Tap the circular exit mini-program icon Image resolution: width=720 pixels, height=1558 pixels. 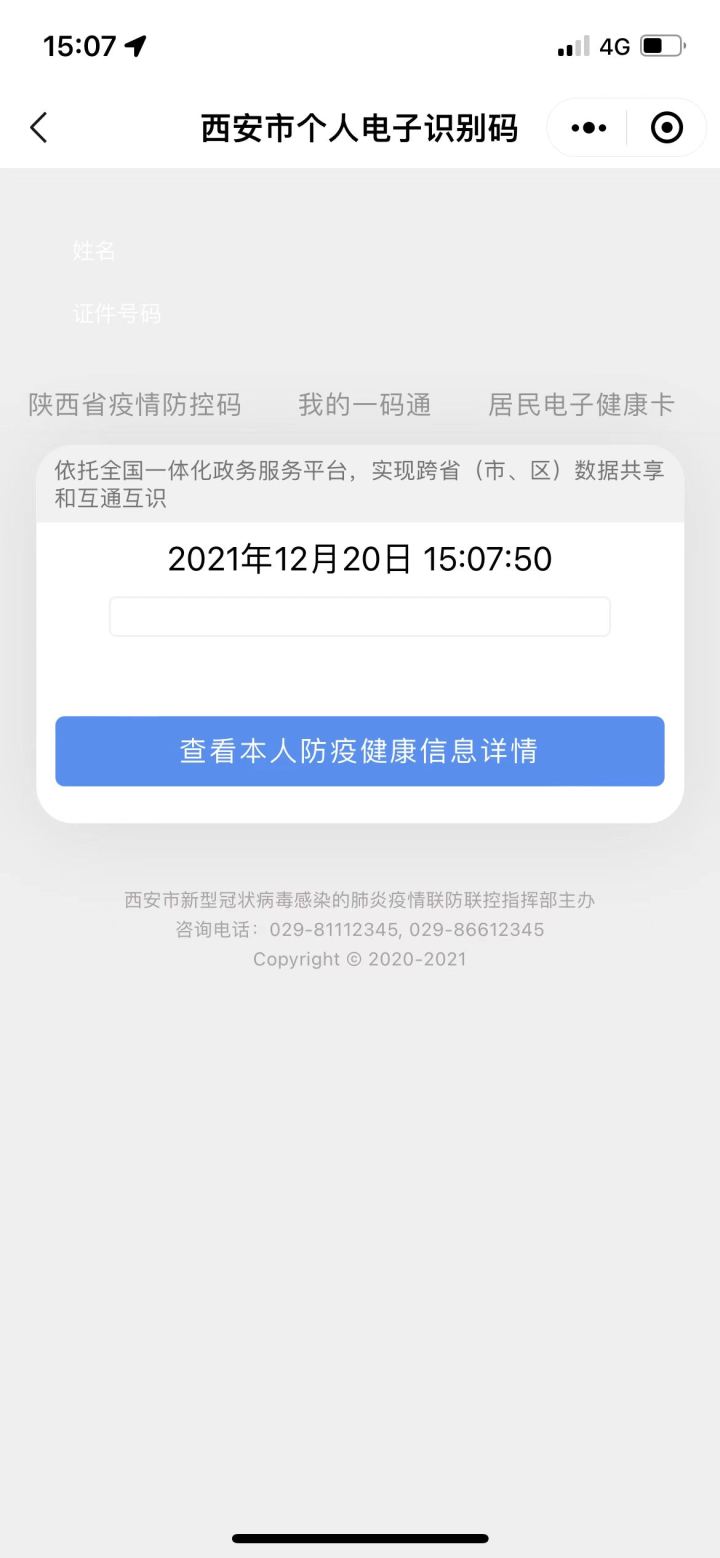click(668, 127)
